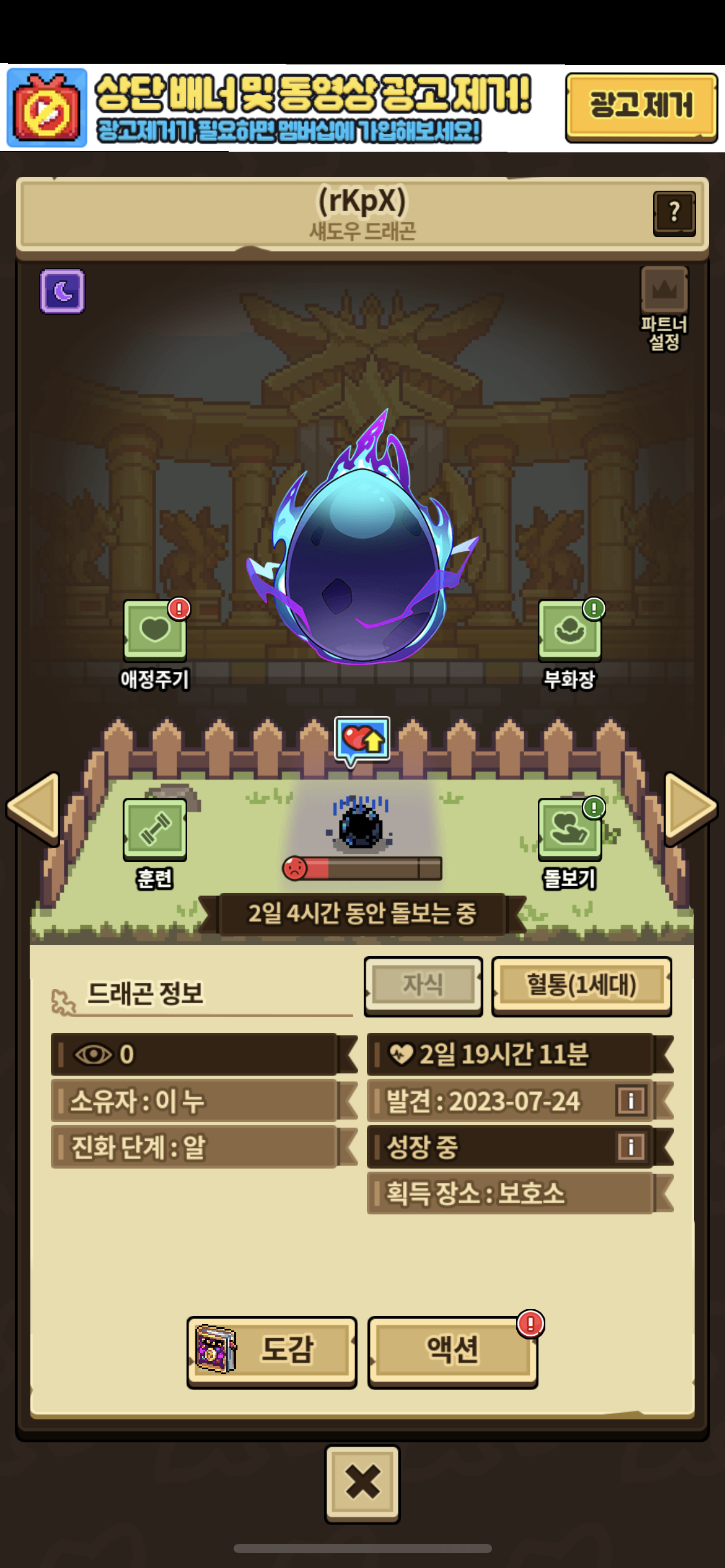This screenshot has width=725, height=1568.
Task: Tap the 광고제거 button in the banner
Action: point(641,107)
